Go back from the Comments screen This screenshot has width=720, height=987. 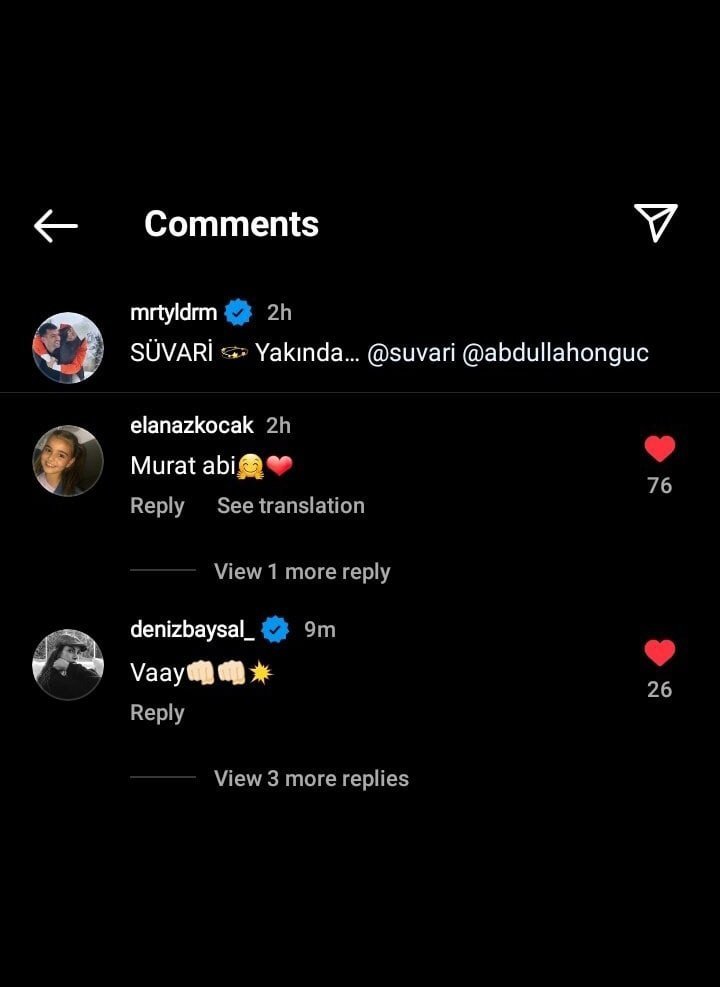coord(55,225)
